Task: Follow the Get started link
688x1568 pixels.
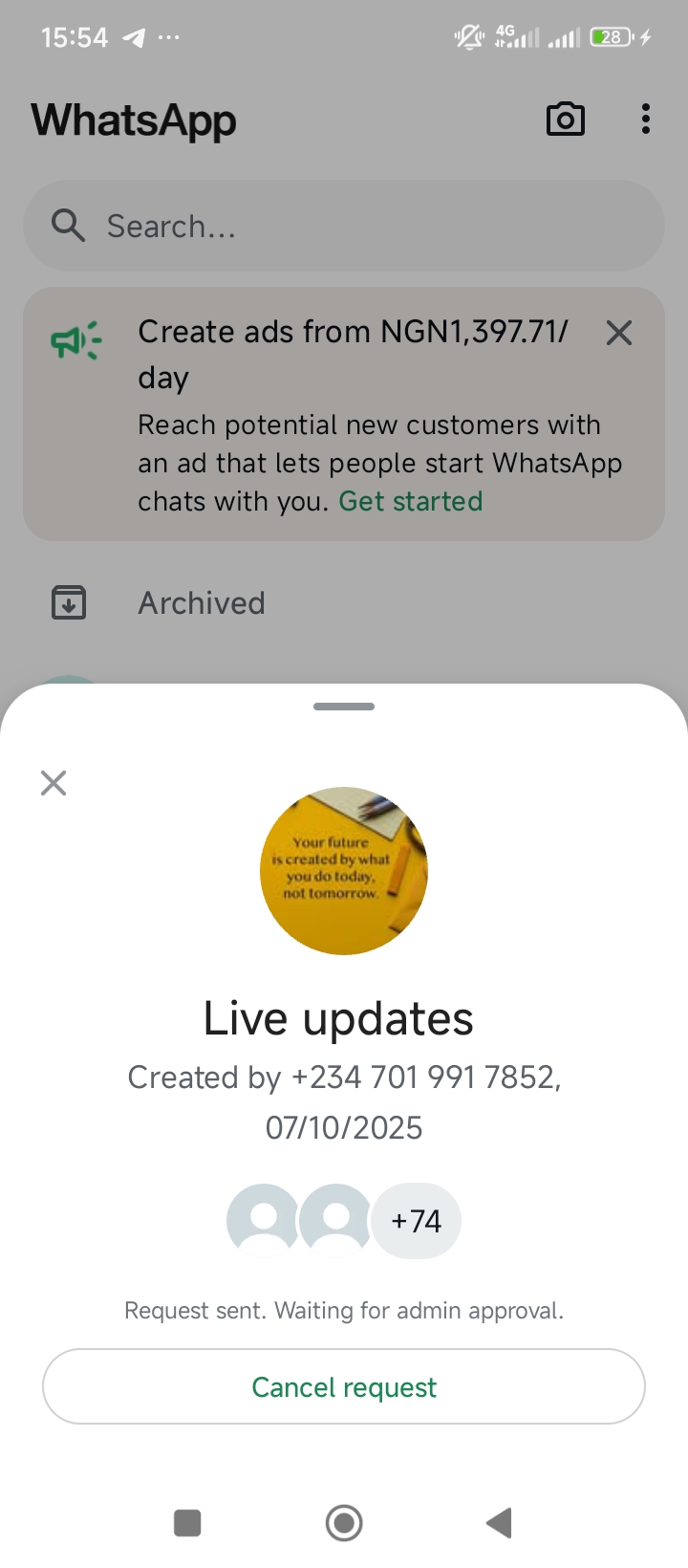Action: pyautogui.click(x=411, y=501)
